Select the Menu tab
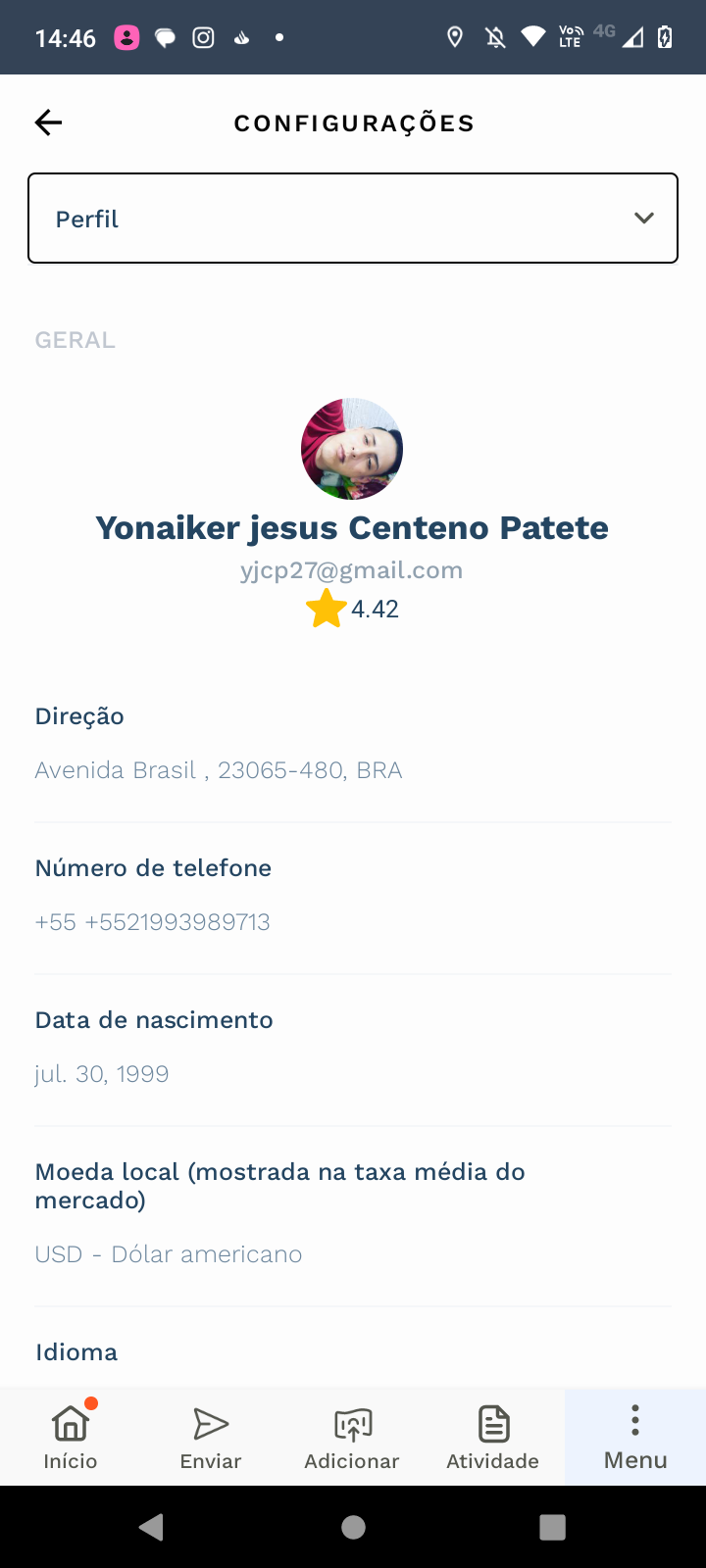 [635, 1437]
